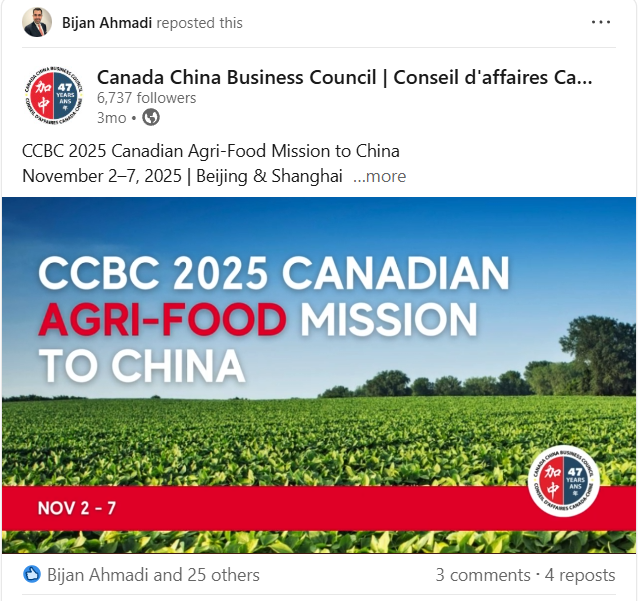Screen dimensions: 643x601
Task: Open the post overflow menu
Action: (600, 22)
